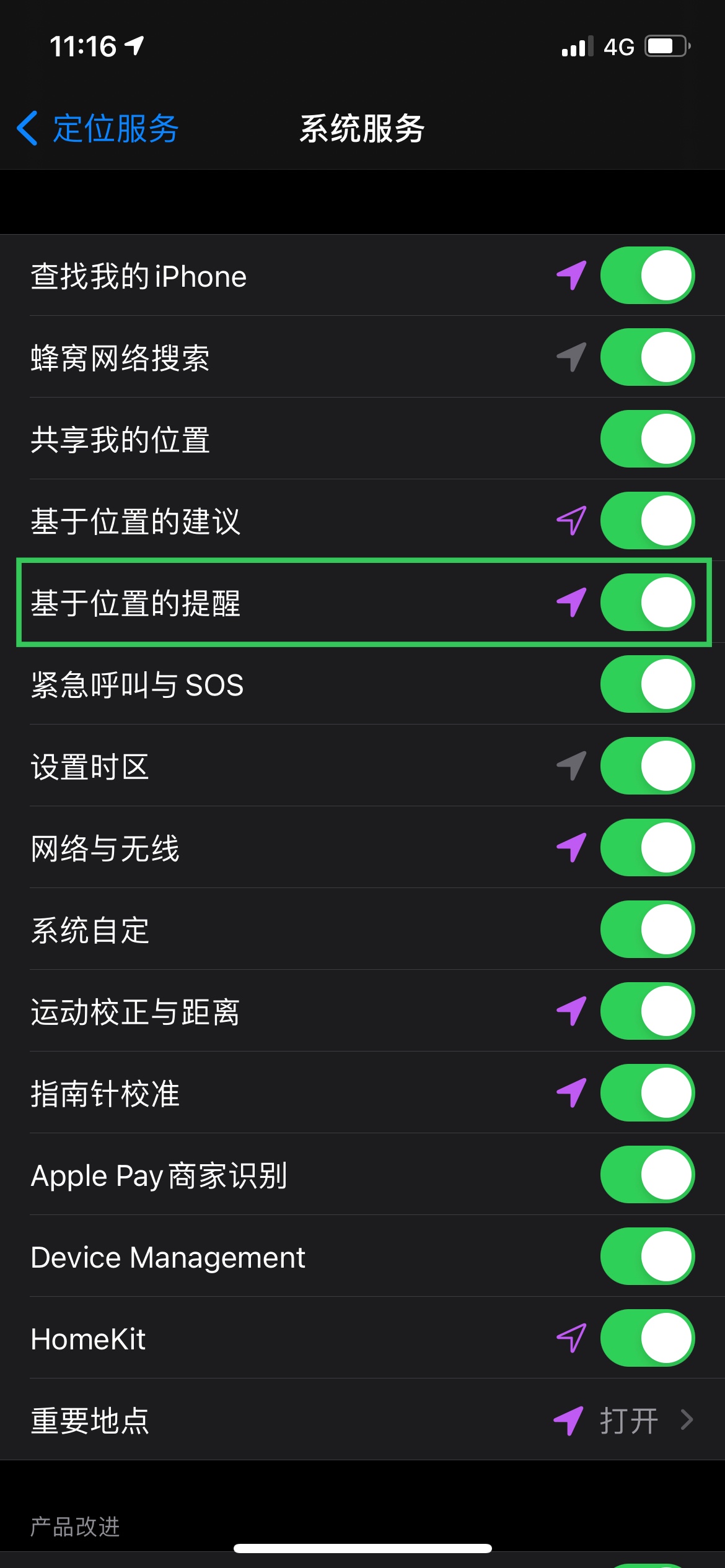Screen dimensions: 725x1568
Task: Toggle HomeKit location switch
Action: [x=647, y=1338]
